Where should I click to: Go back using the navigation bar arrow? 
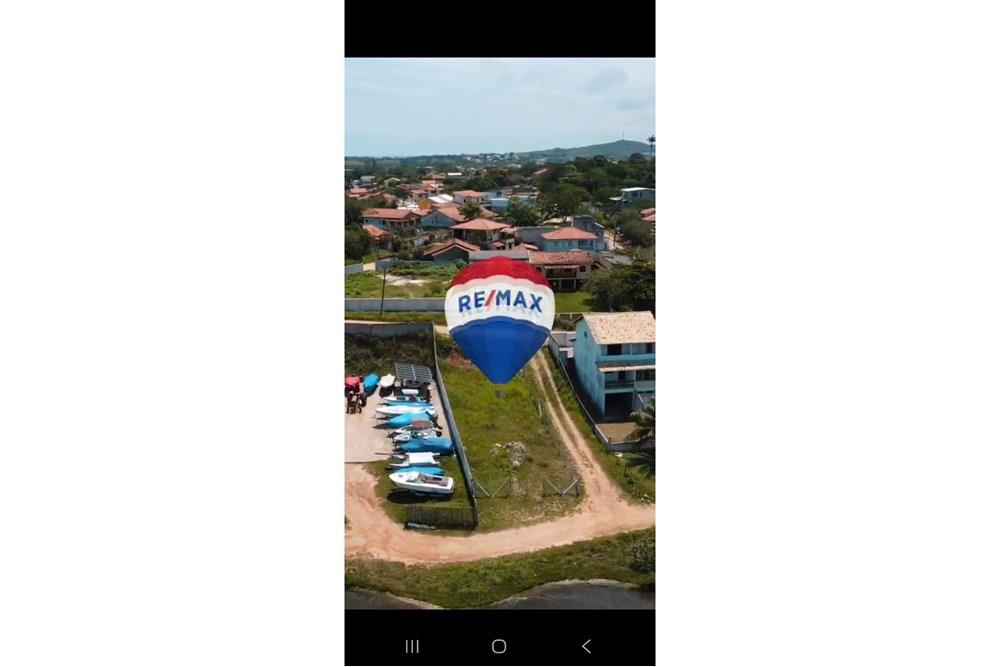click(587, 646)
